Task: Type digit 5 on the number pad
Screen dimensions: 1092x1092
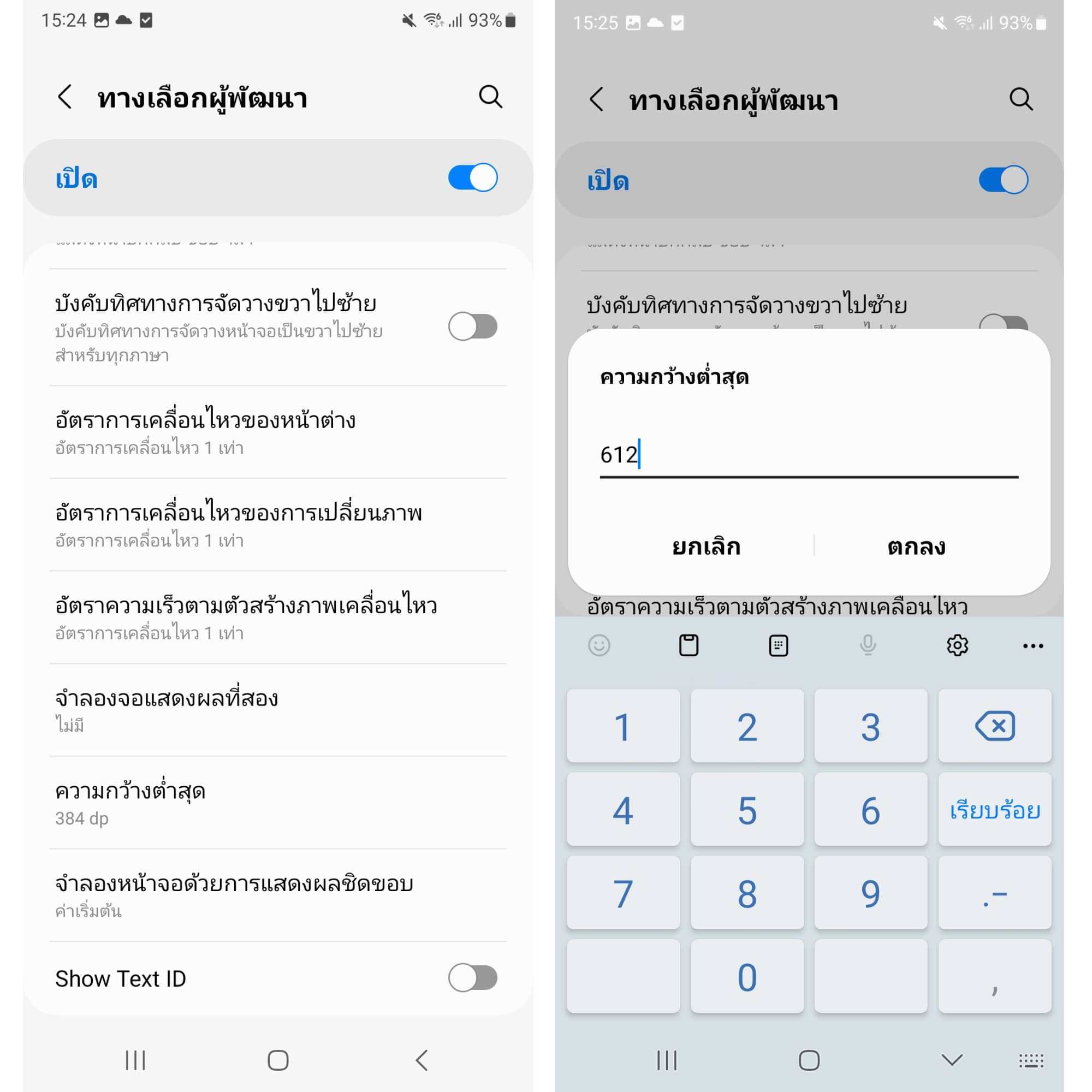Action: coord(746,810)
